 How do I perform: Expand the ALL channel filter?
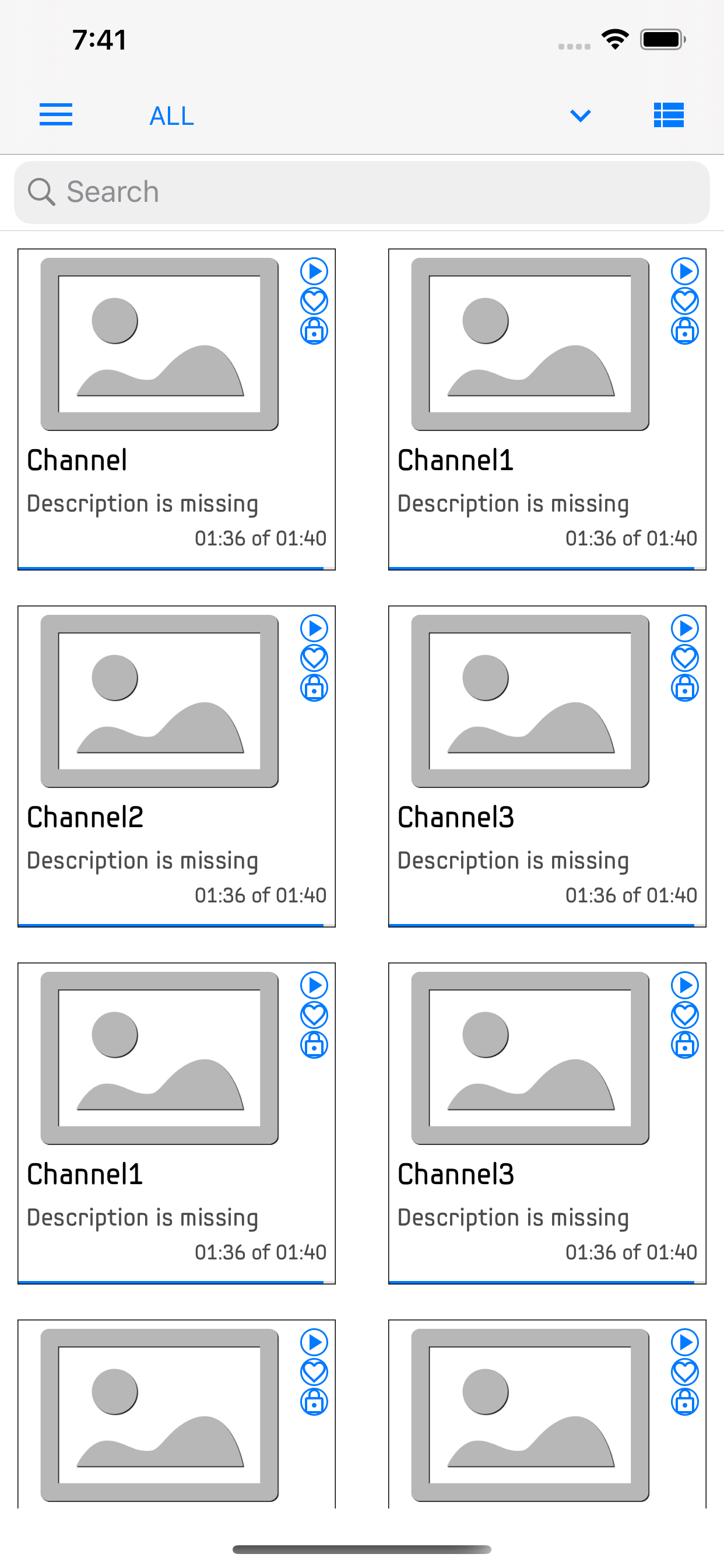coord(171,116)
